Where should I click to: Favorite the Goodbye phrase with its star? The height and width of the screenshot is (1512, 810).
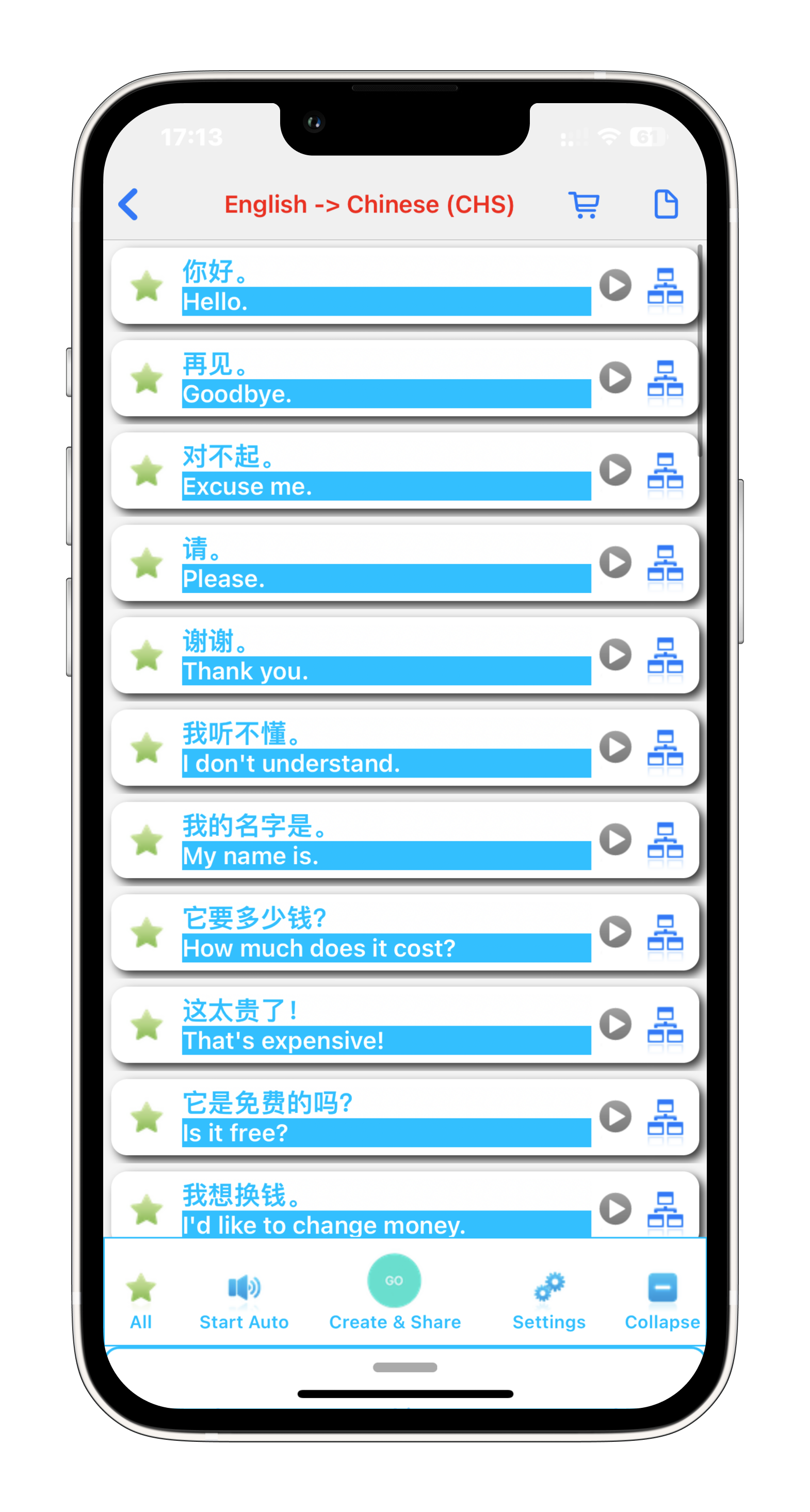[x=146, y=379]
